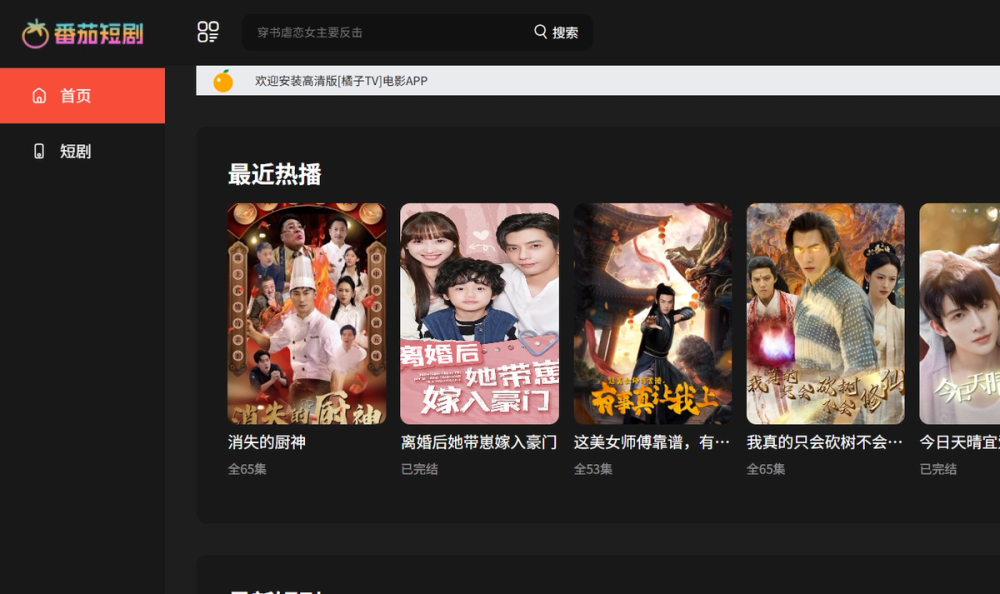Tap the 搜索 search button
The height and width of the screenshot is (594, 1000).
click(556, 32)
